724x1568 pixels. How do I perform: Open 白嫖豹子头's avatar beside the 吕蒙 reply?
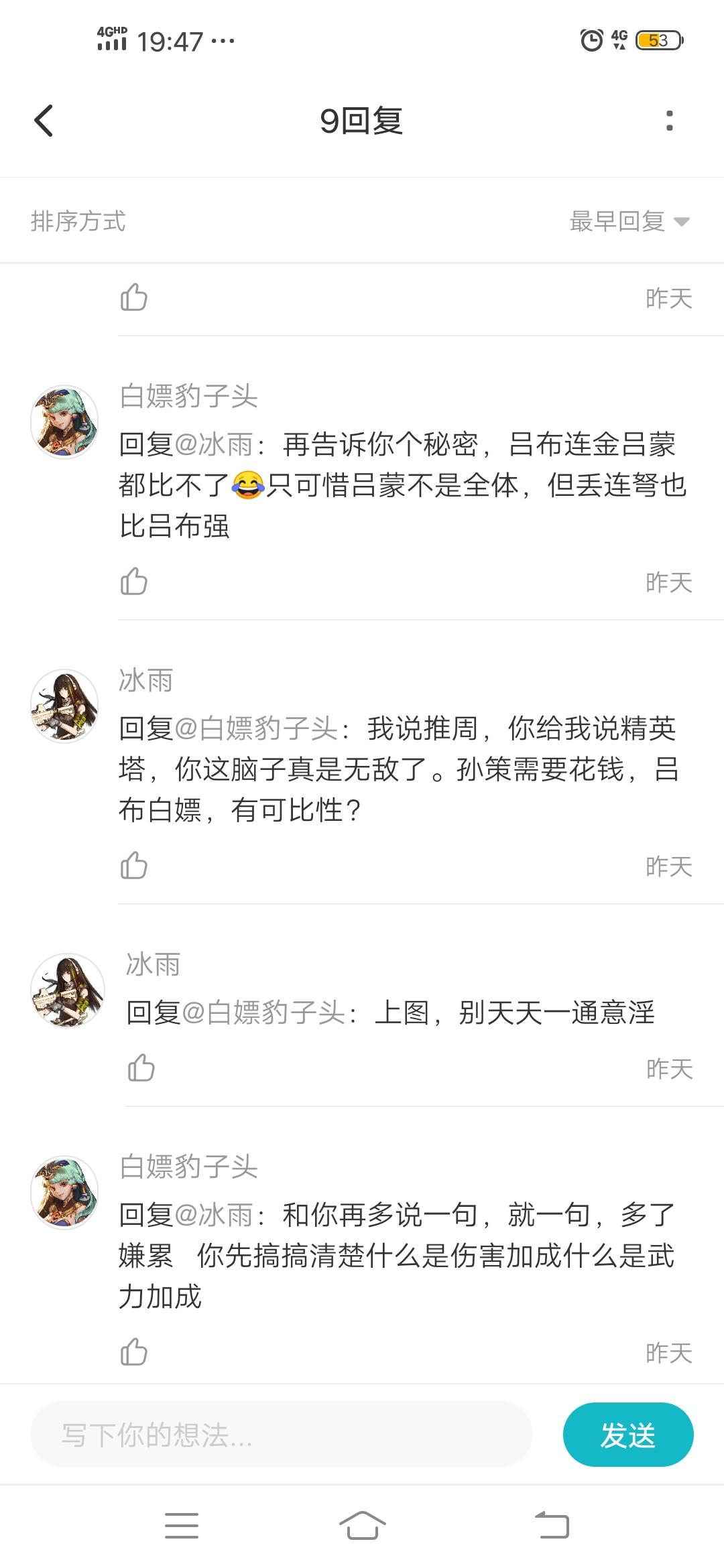[x=65, y=422]
